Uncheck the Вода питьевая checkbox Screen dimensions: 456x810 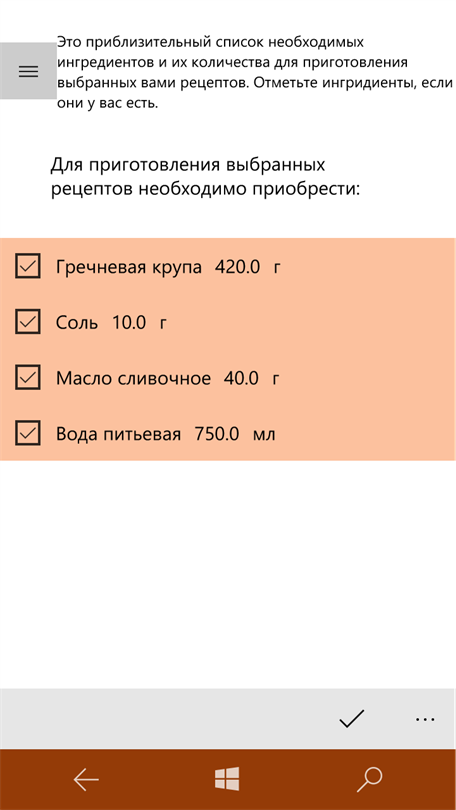(x=28, y=433)
